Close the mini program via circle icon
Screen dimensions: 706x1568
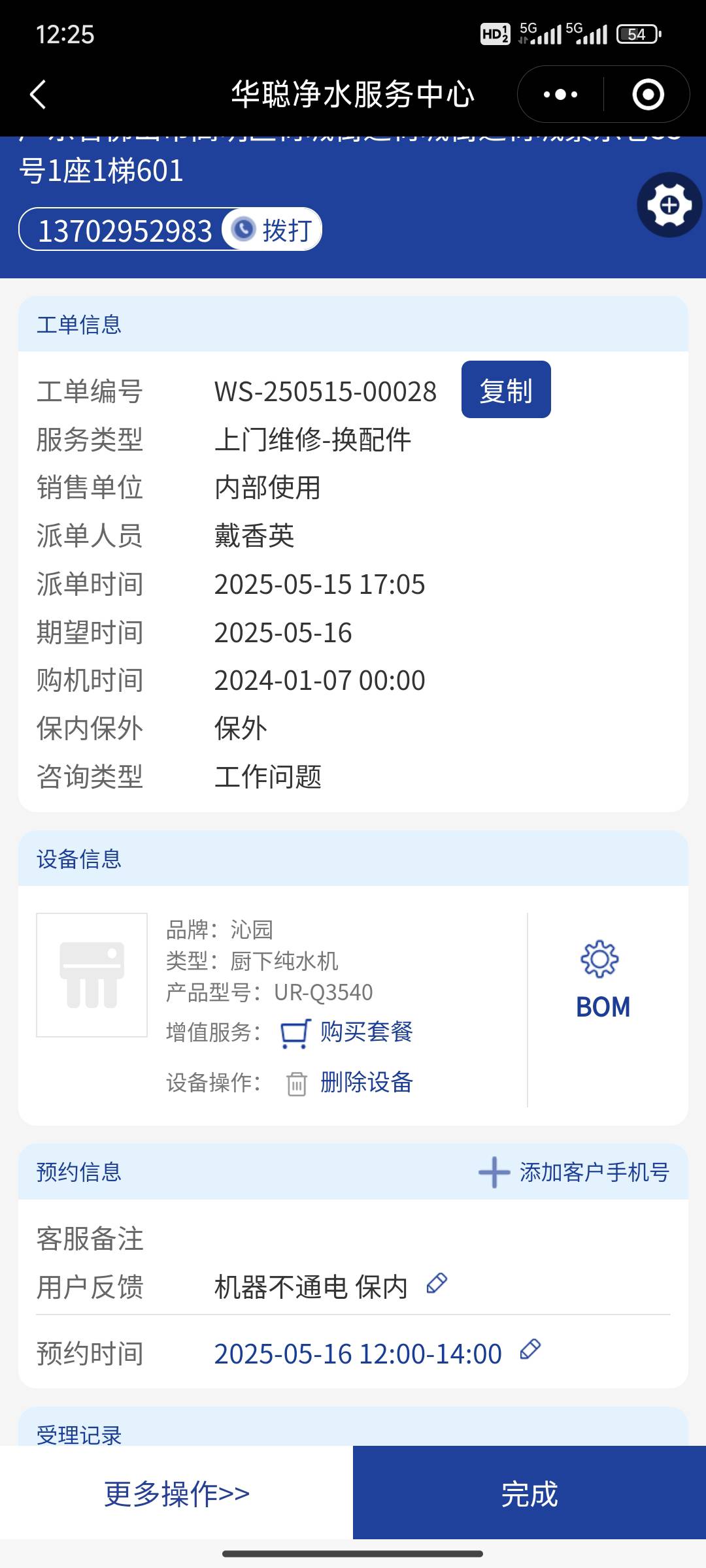tap(648, 95)
